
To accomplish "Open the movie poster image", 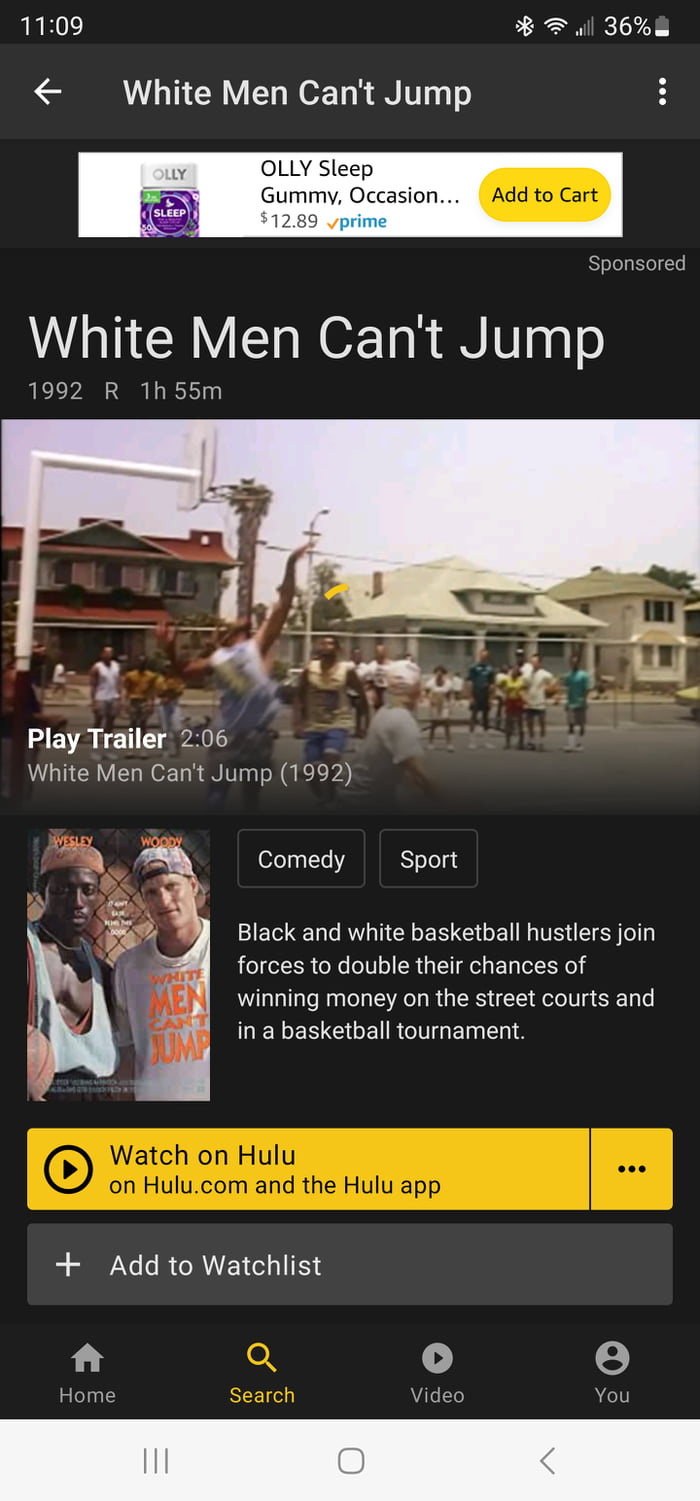I will (118, 964).
